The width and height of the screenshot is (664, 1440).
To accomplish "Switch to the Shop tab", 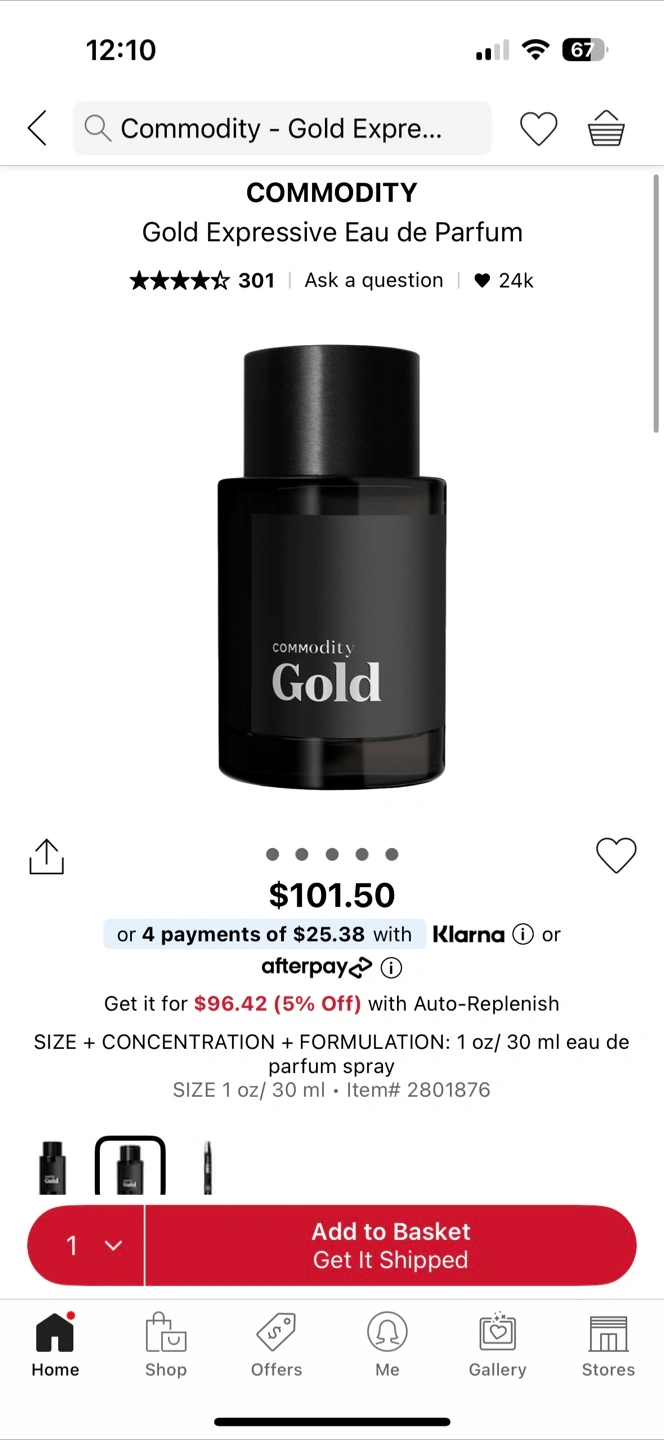I will [166, 1346].
